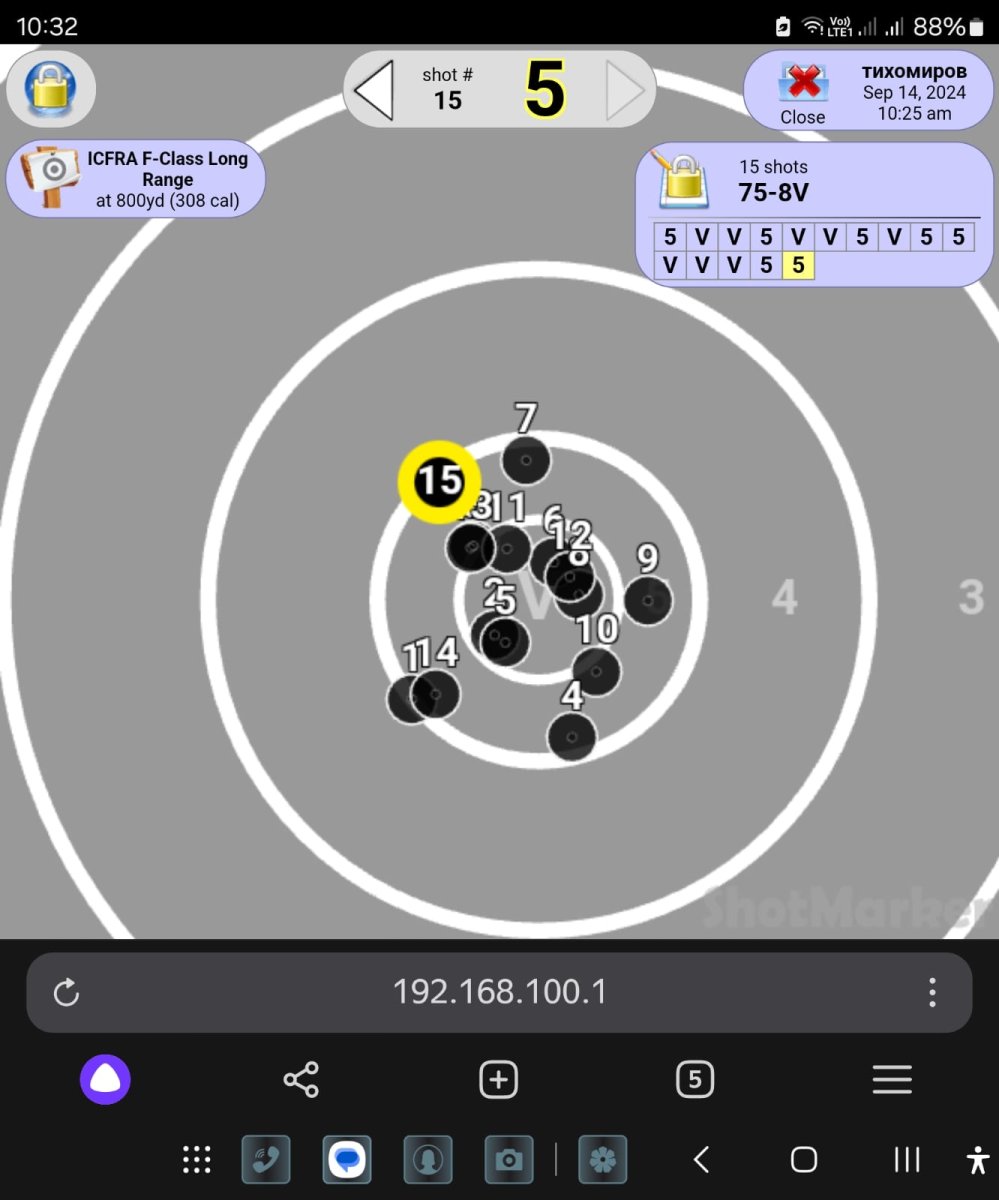Open the Alice assistant button
This screenshot has height=1200, width=999.
tap(105, 1080)
